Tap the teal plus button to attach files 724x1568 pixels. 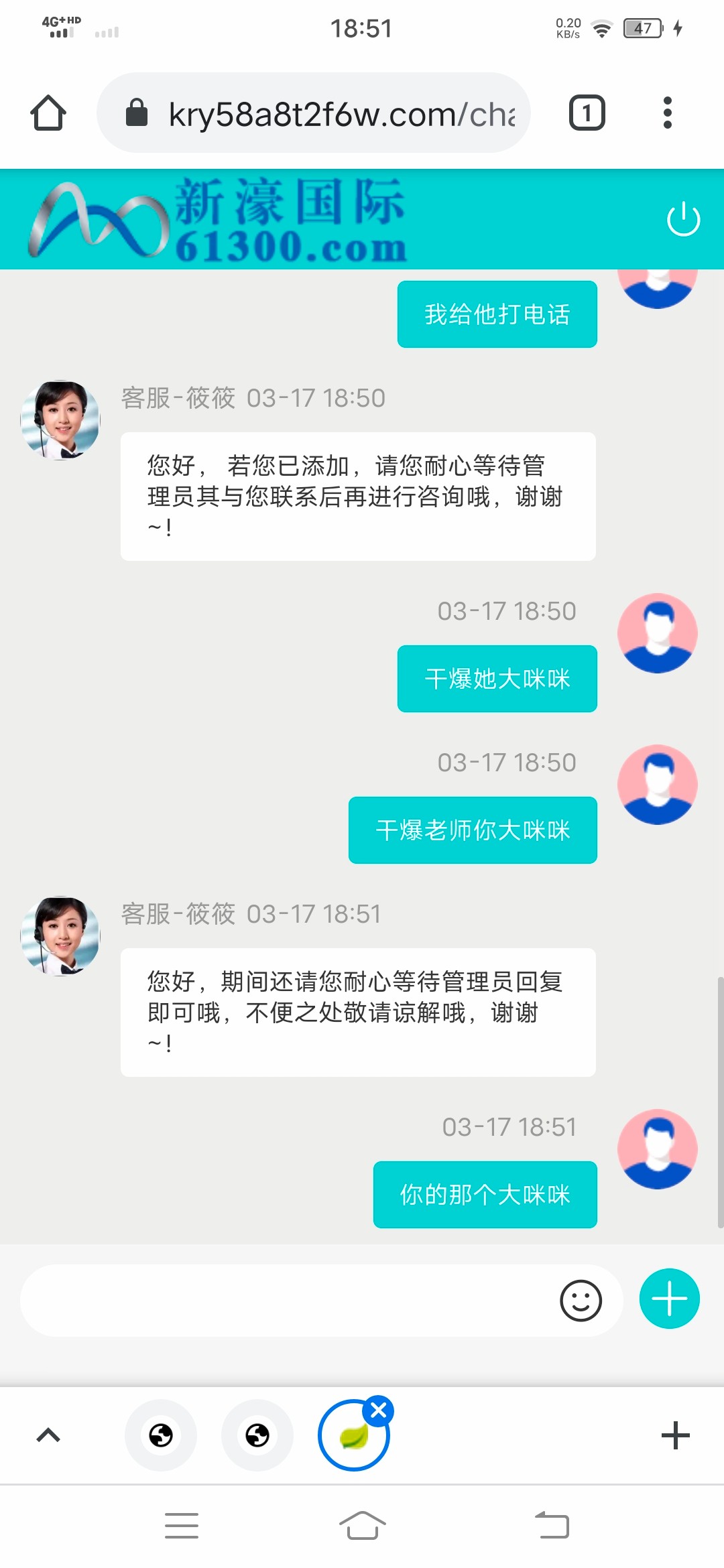[669, 1299]
